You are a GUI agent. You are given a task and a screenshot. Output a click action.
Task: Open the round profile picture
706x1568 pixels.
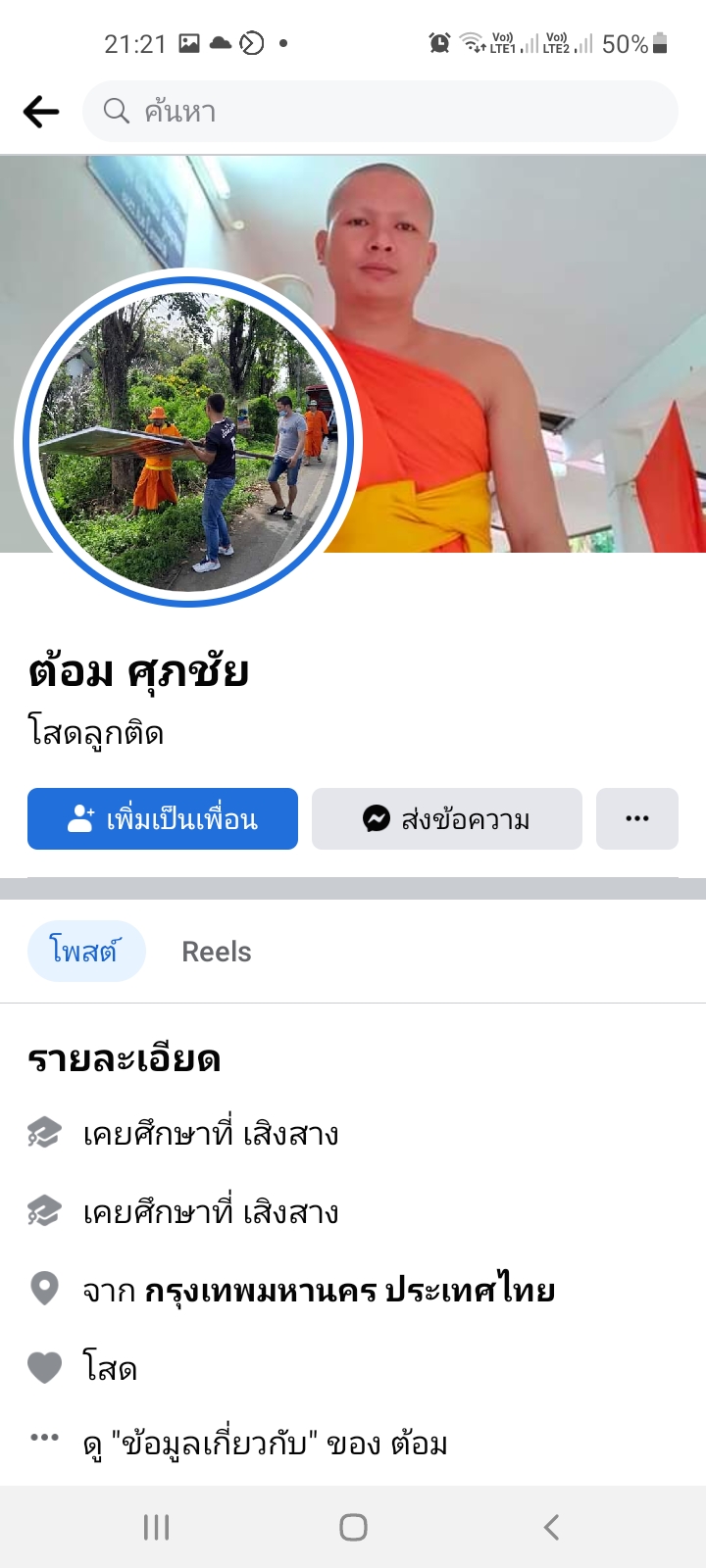[188, 441]
